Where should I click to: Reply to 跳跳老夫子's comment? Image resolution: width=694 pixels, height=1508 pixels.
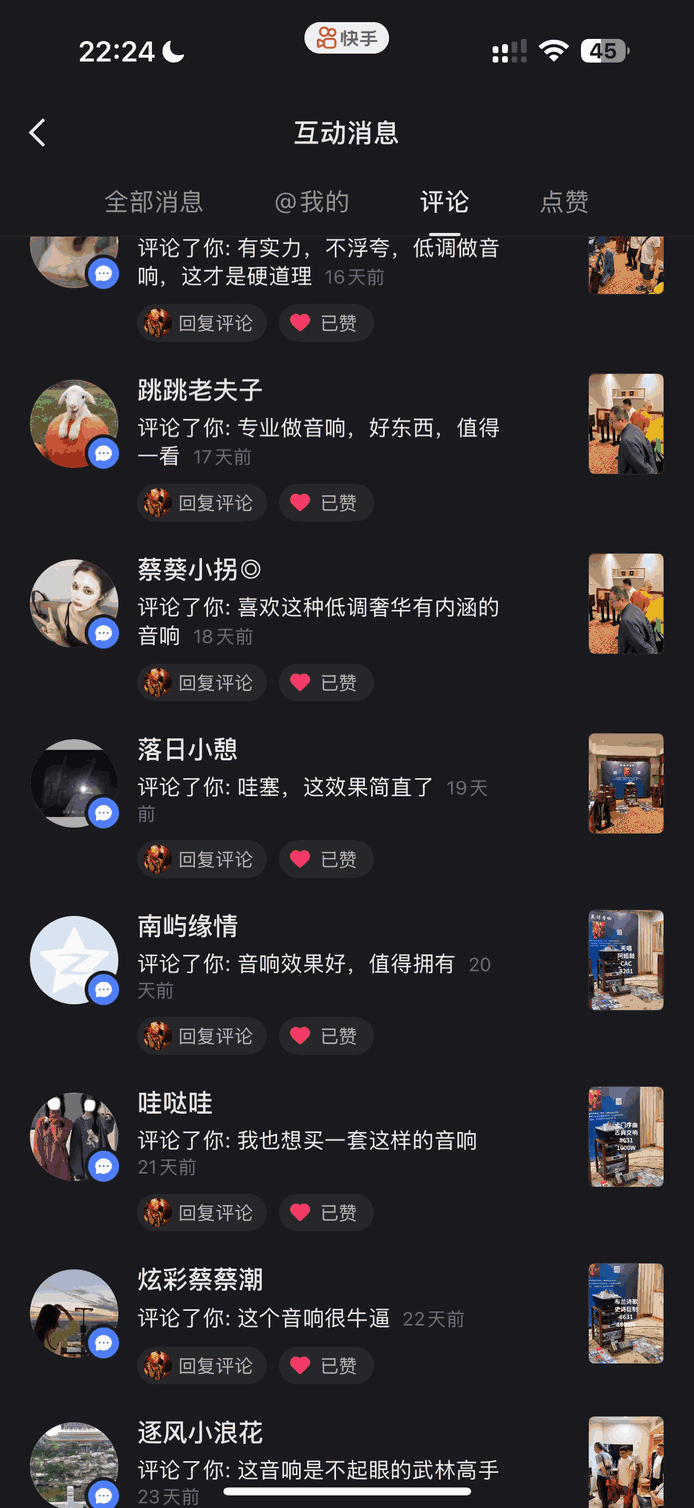(202, 503)
